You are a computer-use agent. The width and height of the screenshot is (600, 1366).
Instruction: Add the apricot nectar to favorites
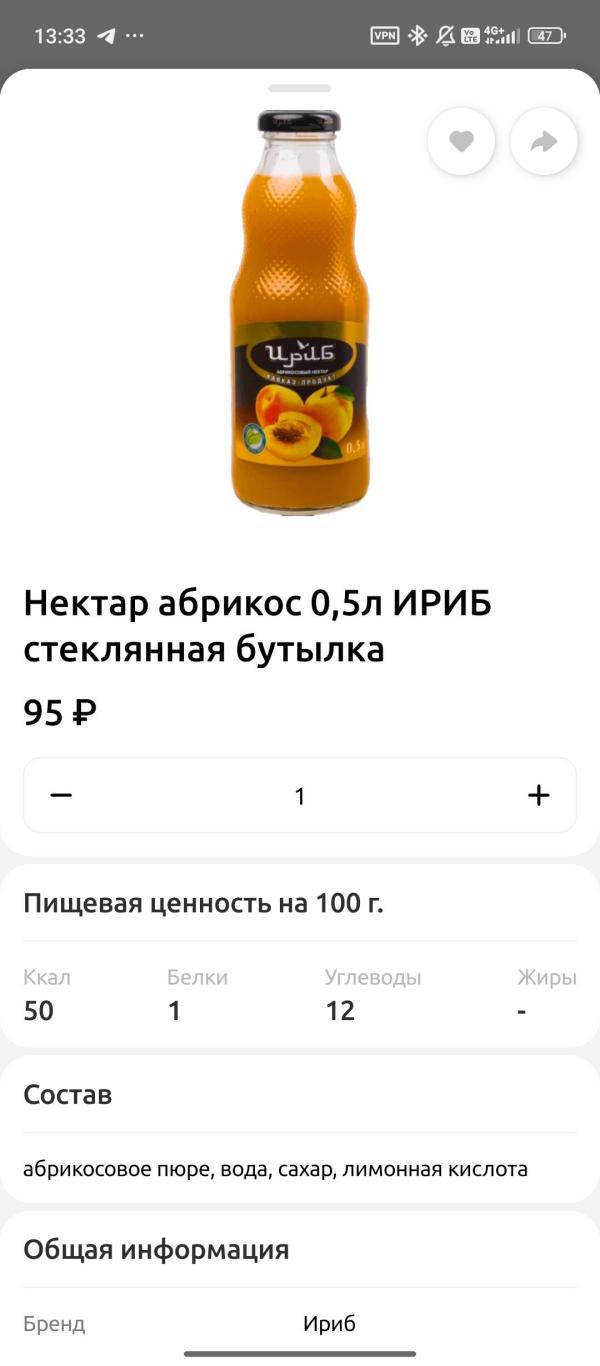(x=461, y=142)
